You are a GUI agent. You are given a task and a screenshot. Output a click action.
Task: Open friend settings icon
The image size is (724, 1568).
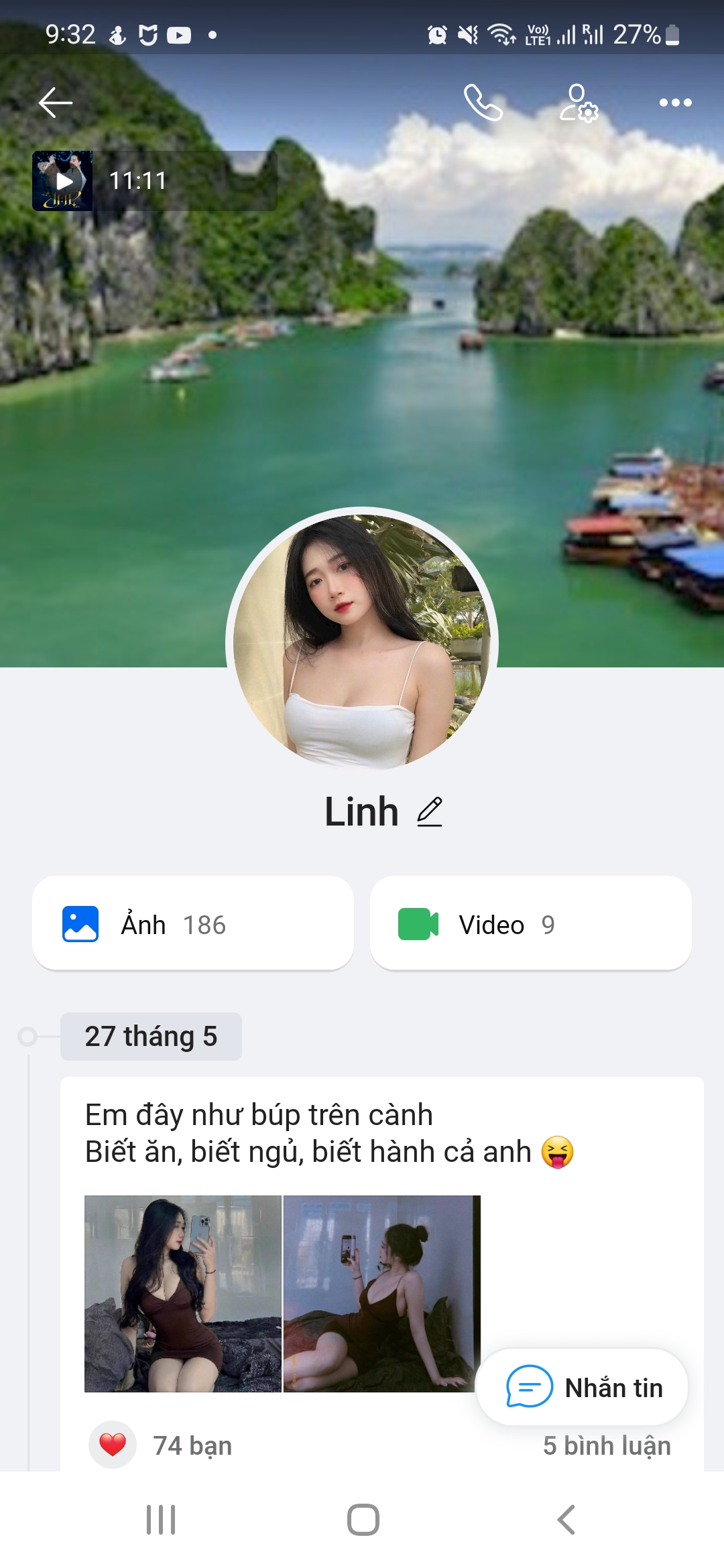pos(579,103)
